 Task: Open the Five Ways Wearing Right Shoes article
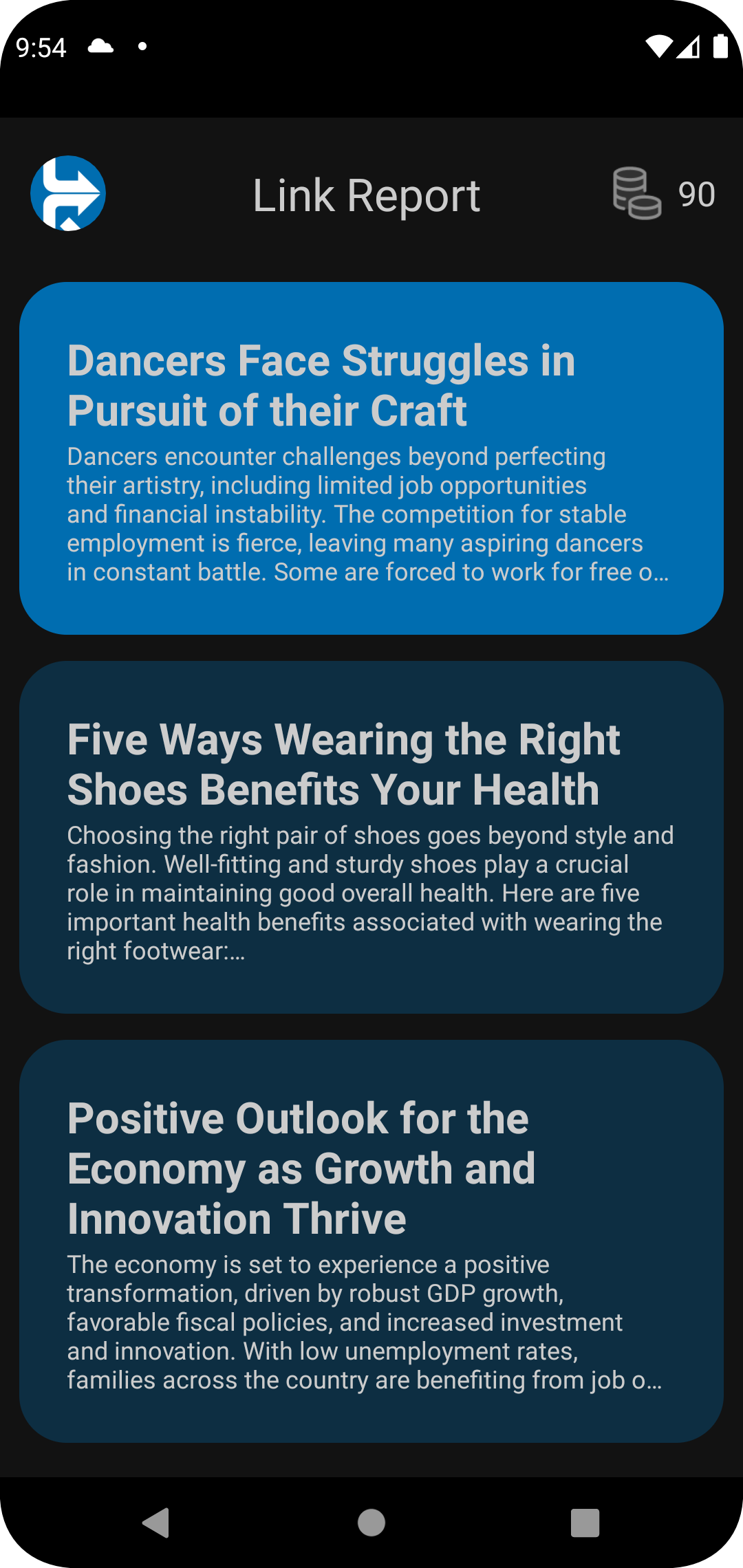tap(371, 837)
